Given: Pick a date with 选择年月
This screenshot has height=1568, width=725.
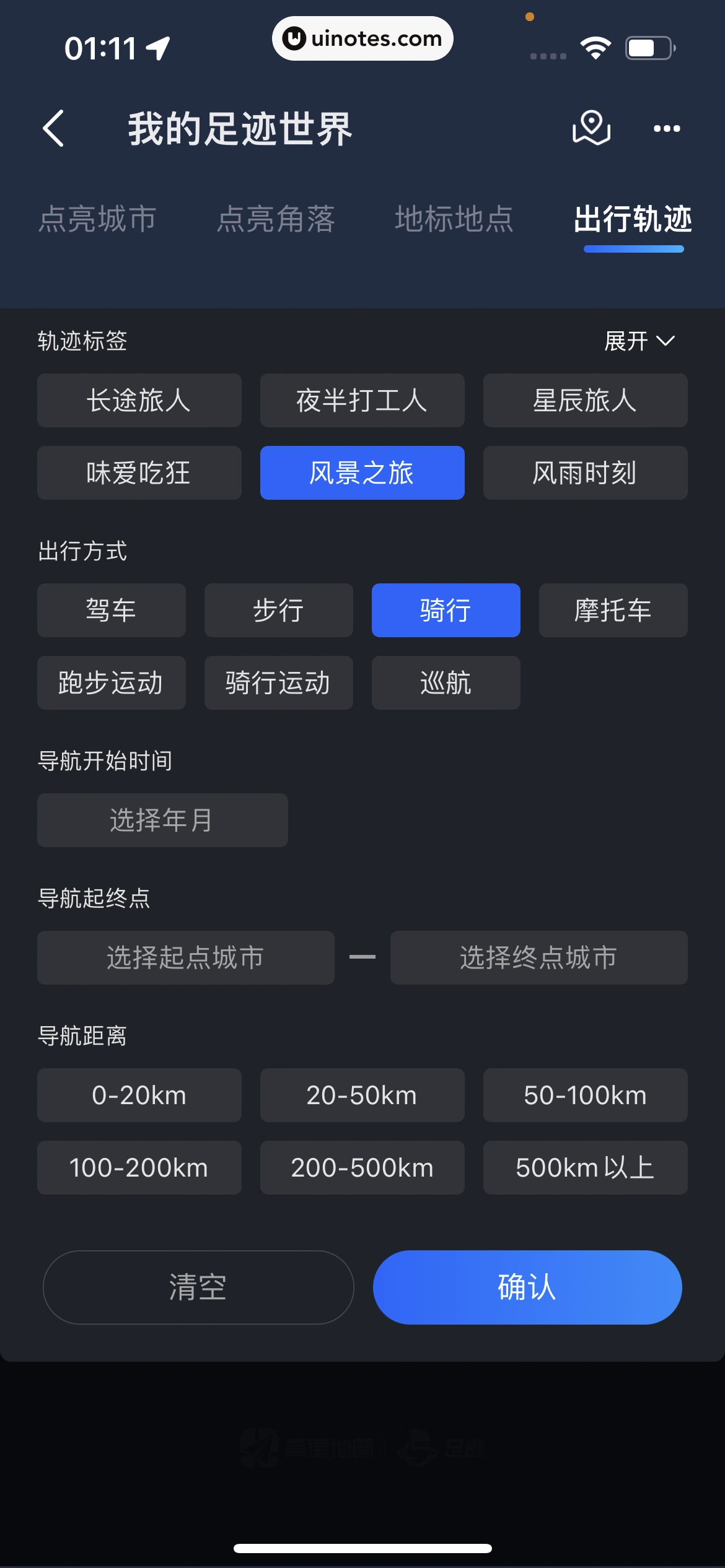Looking at the screenshot, I should pyautogui.click(x=162, y=821).
